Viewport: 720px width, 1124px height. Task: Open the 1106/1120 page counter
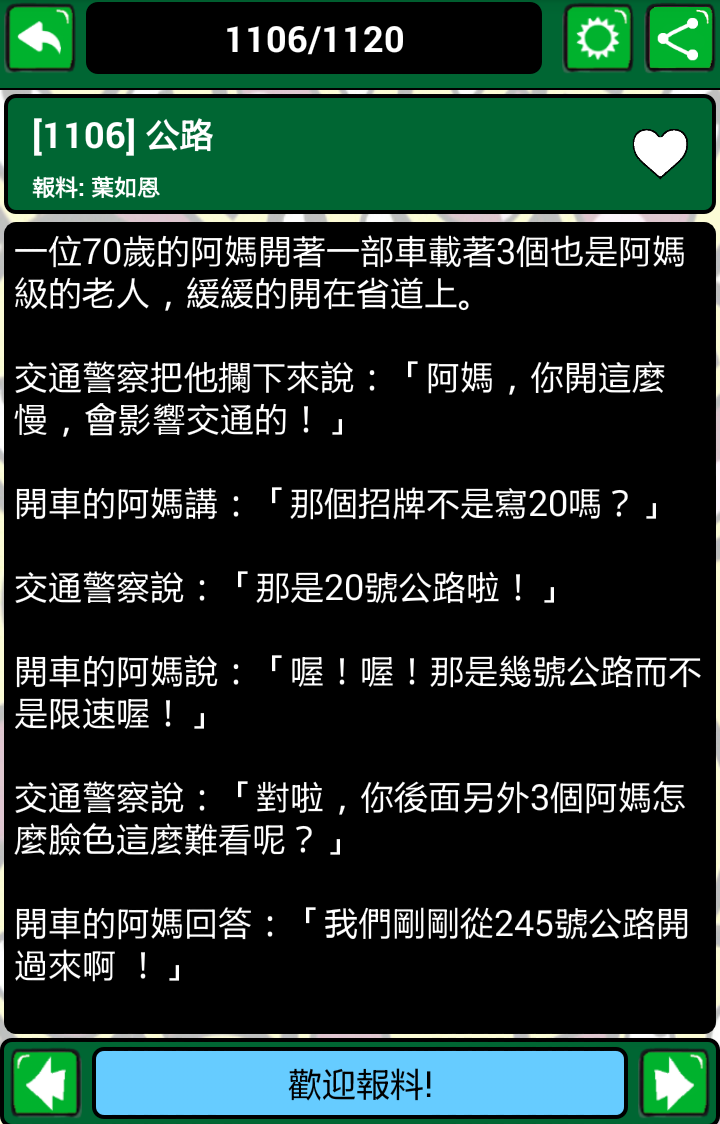point(314,39)
